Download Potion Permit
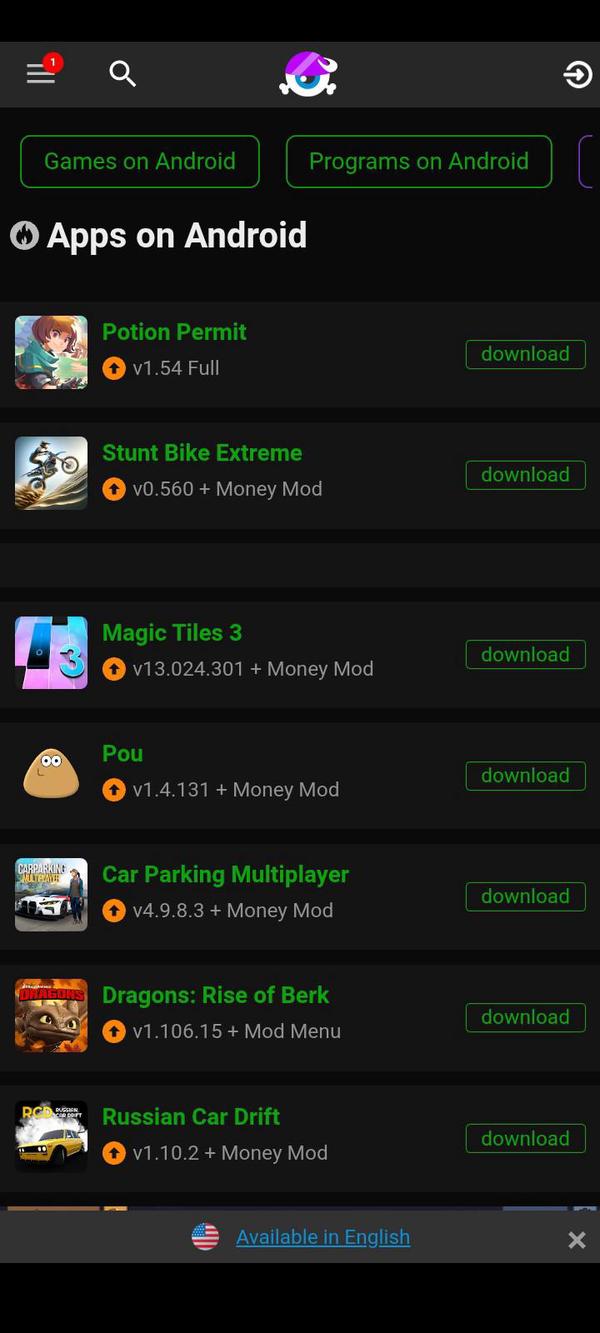 525,354
